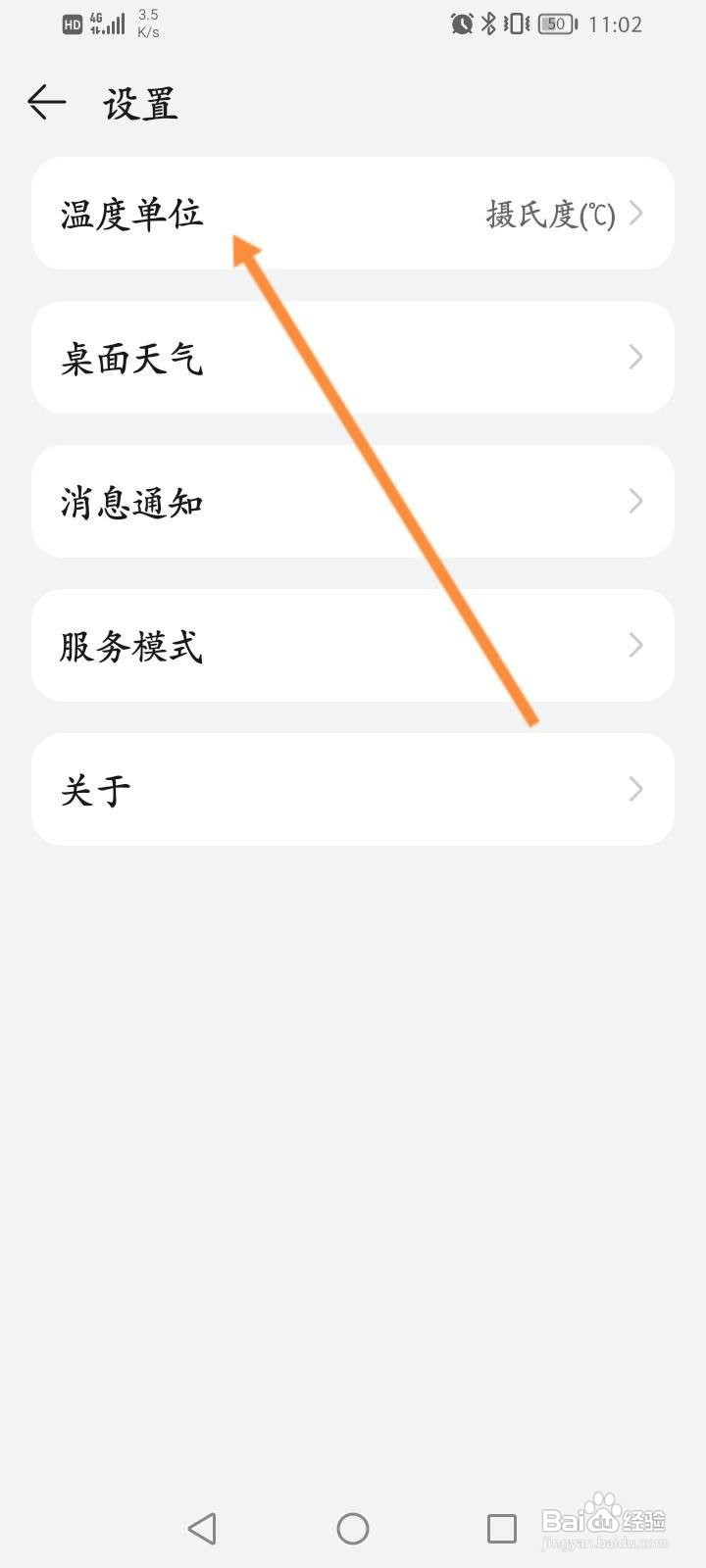Screen dimensions: 706x1568
Task: Tap the battery indicator showing 50
Action: 554,24
